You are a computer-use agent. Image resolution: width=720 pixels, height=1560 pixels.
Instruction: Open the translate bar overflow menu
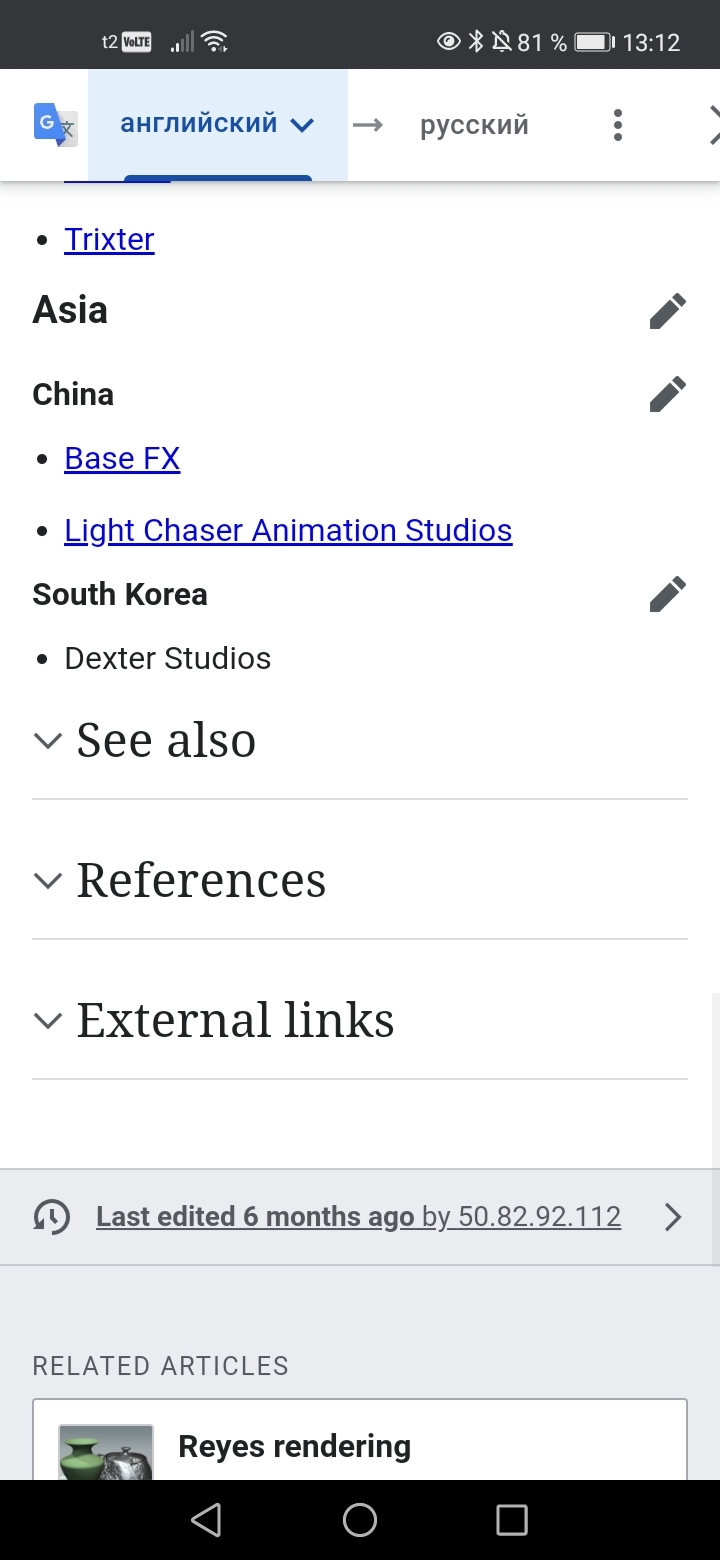coord(617,125)
